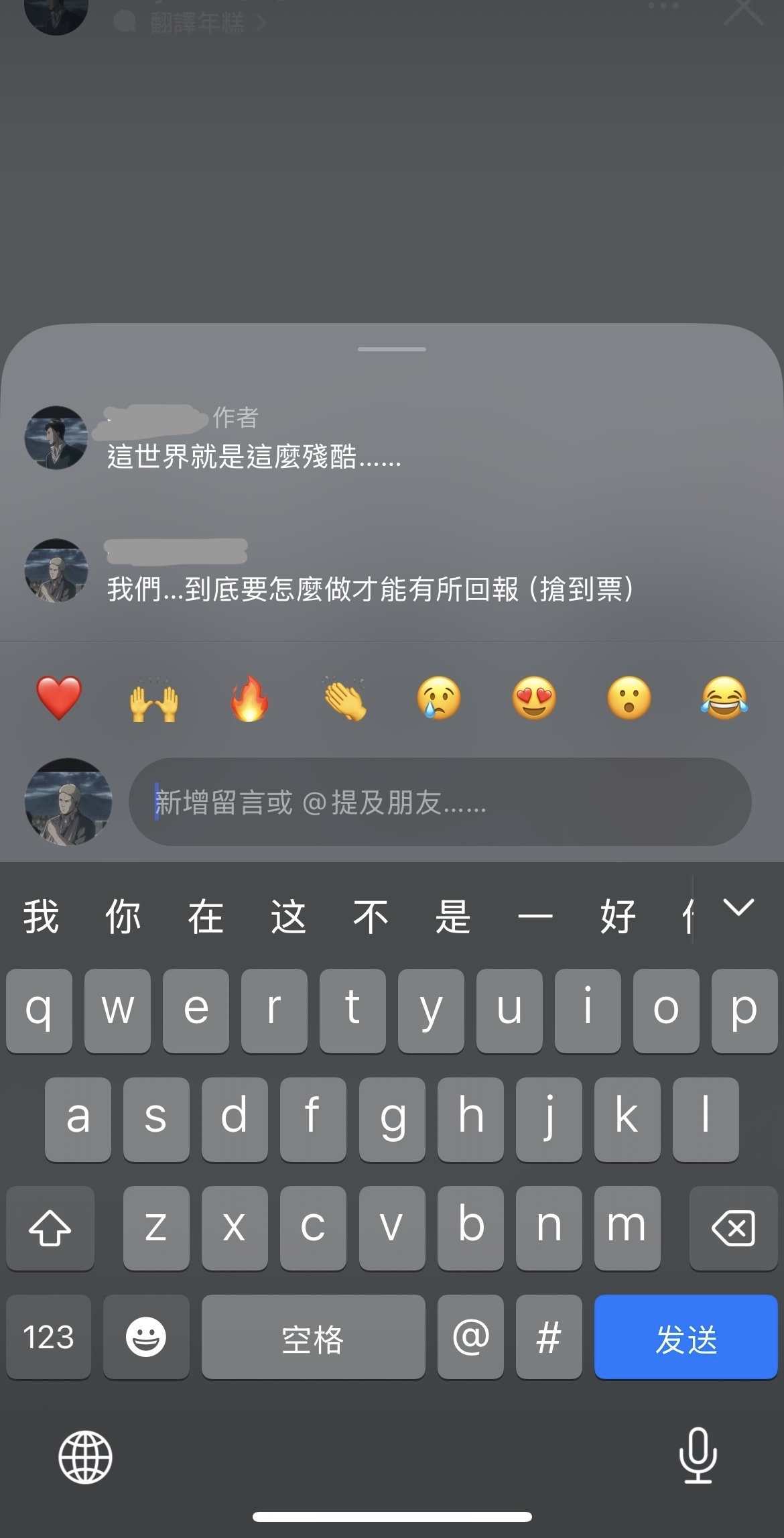Expand the keyboard candidate word list
This screenshot has height=1538, width=784.
738,908
